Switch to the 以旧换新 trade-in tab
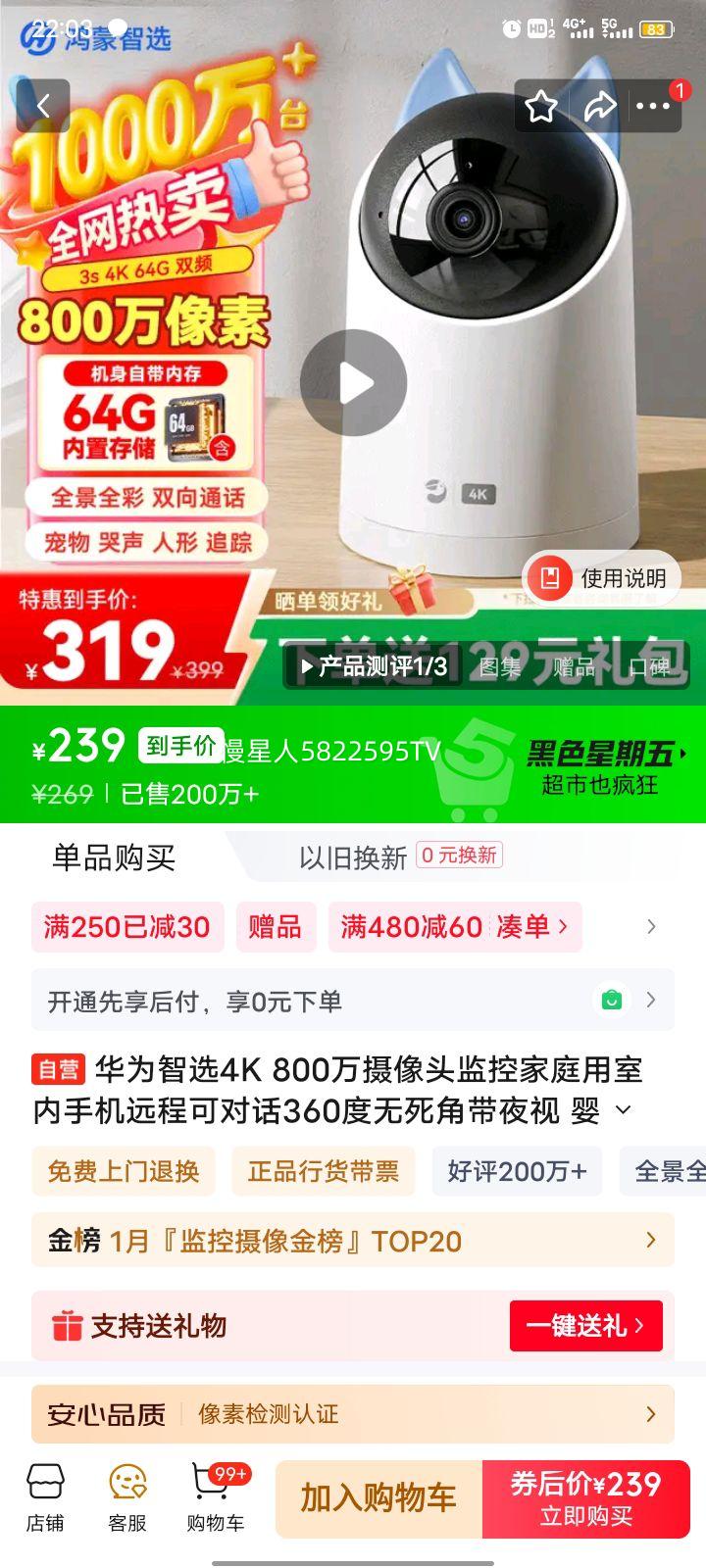Screen dimensions: 706x1568 click(x=353, y=856)
